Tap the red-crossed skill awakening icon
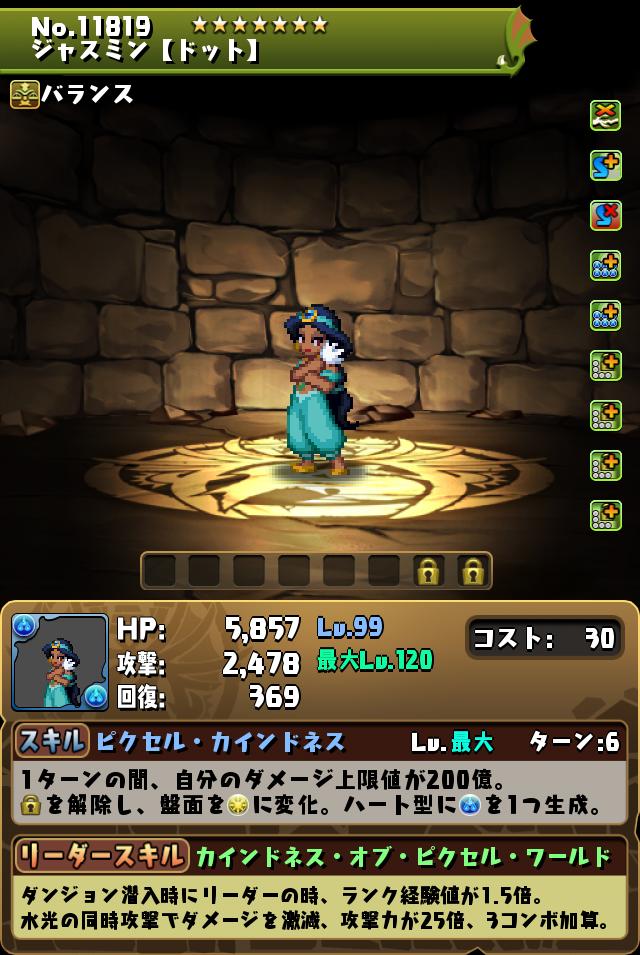 (605, 216)
